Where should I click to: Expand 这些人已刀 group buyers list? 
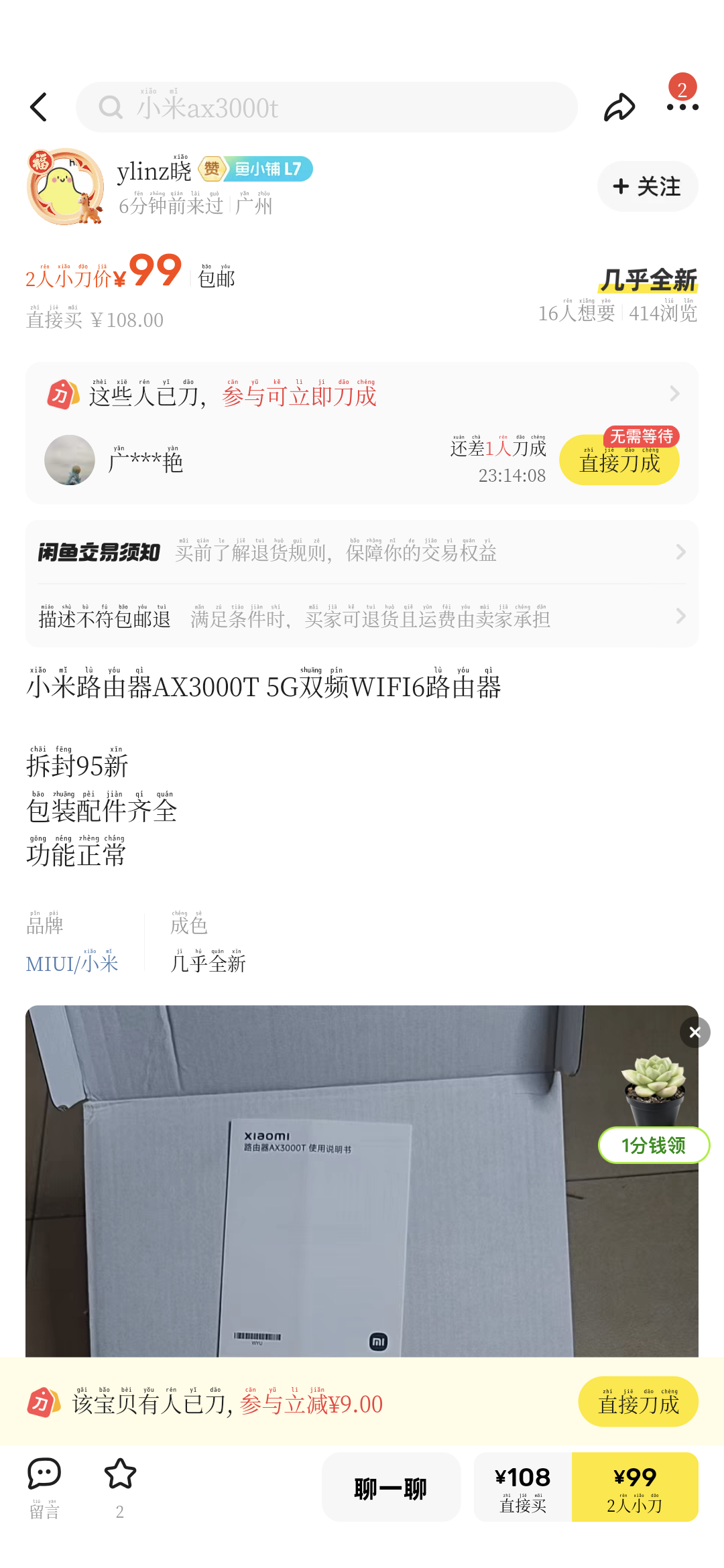pyautogui.click(x=674, y=394)
